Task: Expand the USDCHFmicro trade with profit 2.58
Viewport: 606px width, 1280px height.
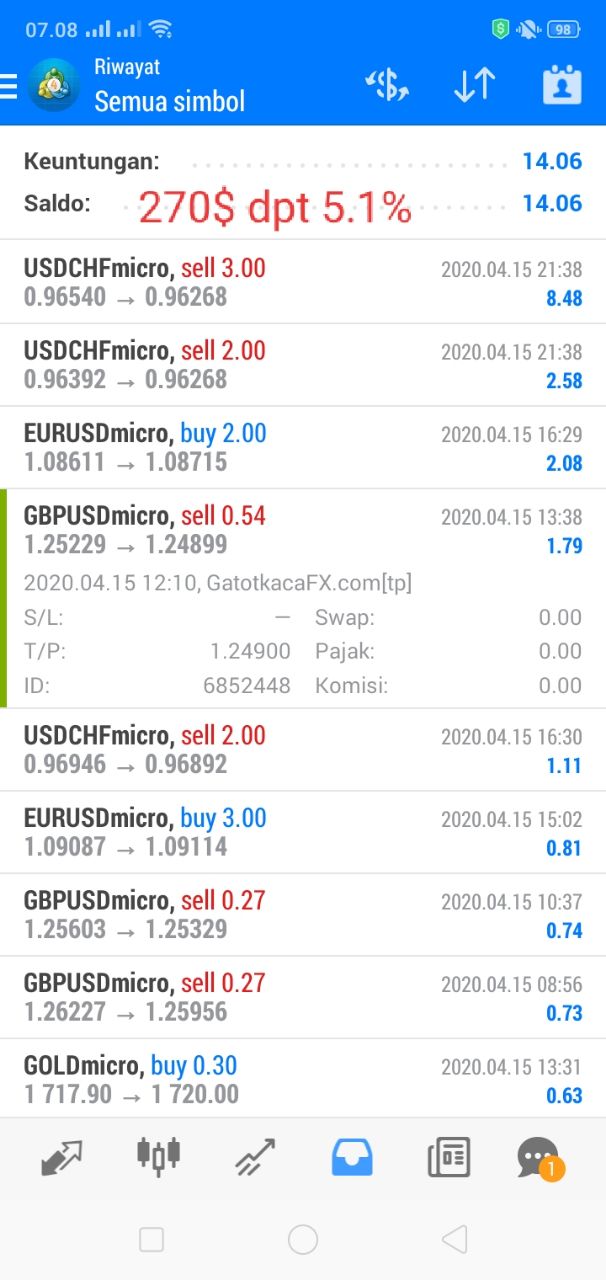Action: coord(302,365)
